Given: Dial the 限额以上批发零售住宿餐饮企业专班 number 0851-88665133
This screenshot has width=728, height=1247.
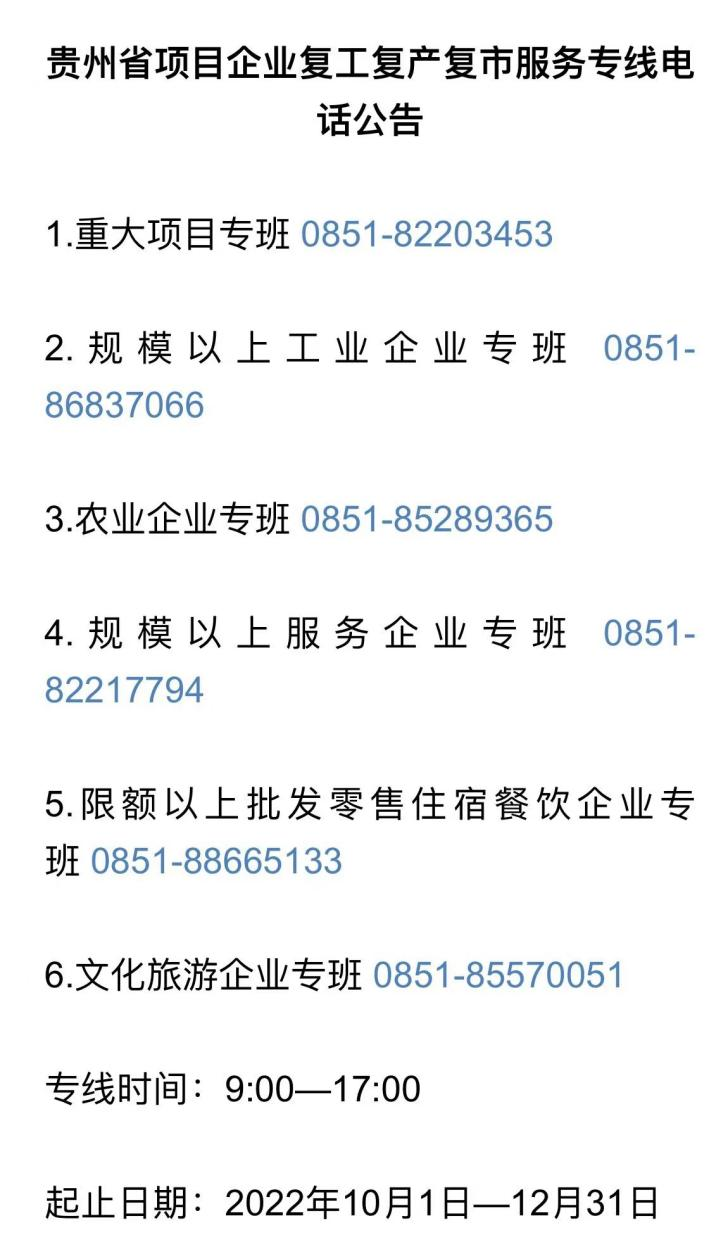Looking at the screenshot, I should coord(216,861).
